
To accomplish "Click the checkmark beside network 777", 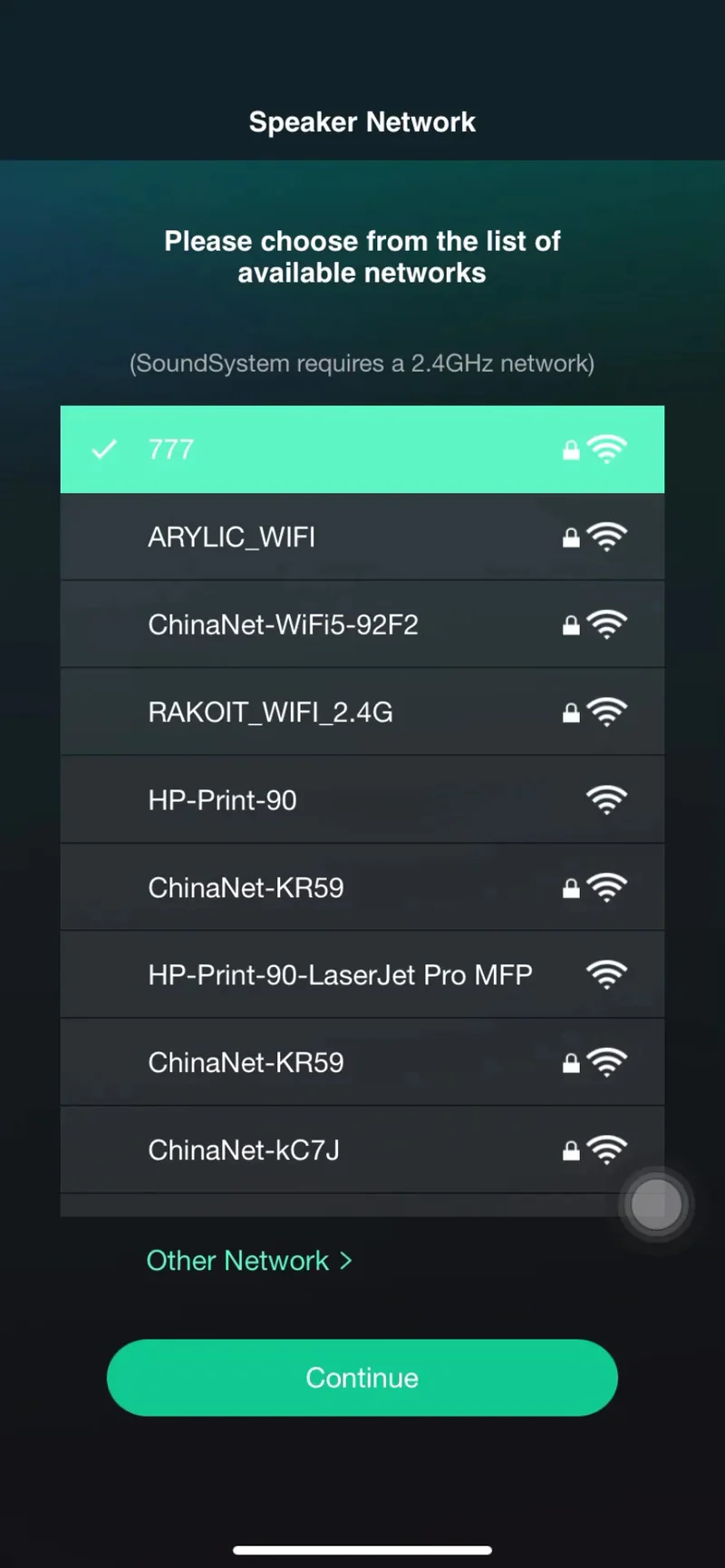I will coord(103,449).
